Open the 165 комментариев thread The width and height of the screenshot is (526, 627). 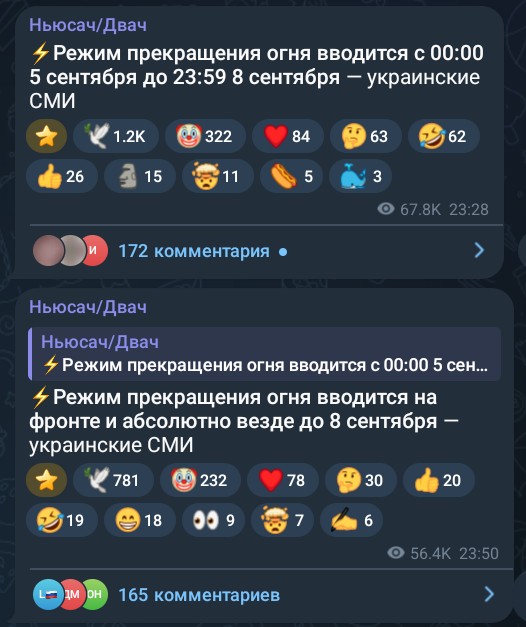[x=264, y=595]
